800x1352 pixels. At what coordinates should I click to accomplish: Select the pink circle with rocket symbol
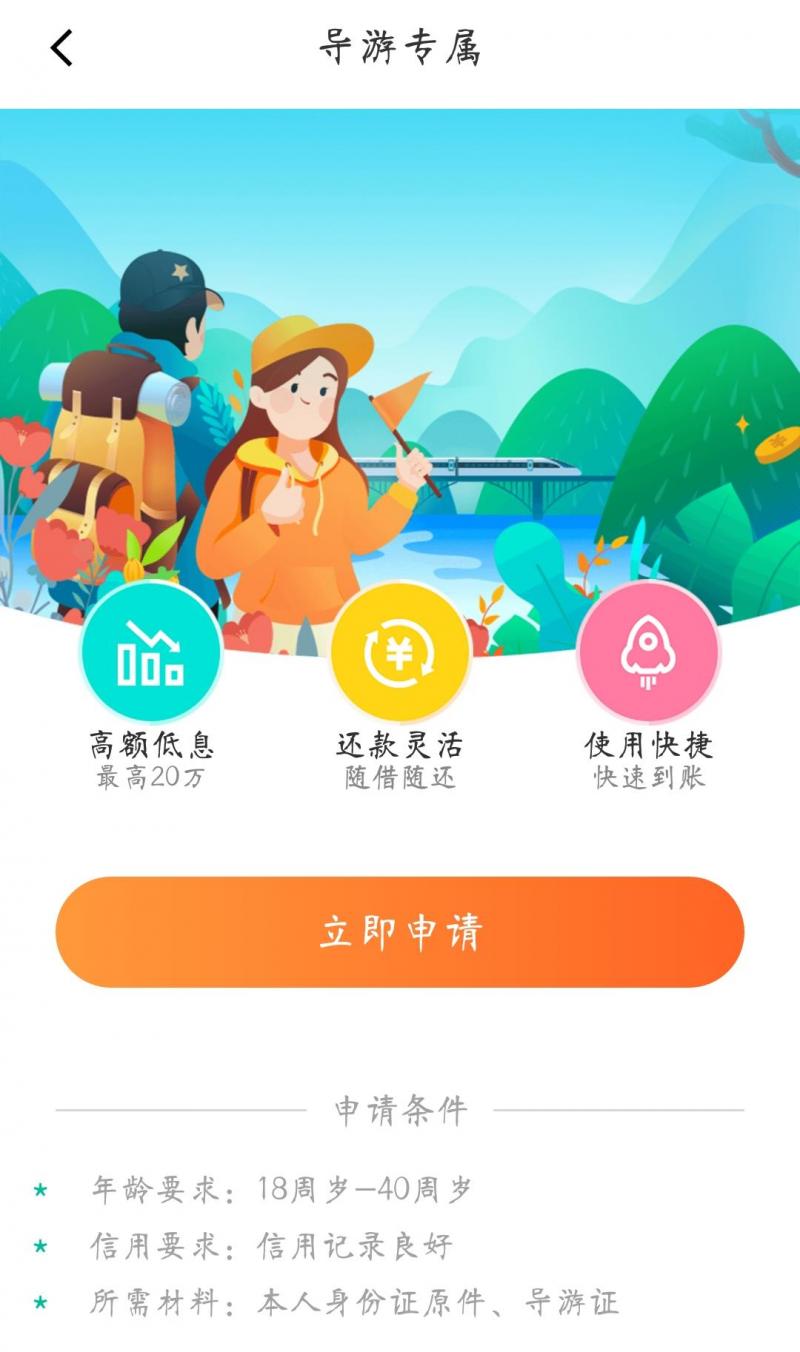point(649,651)
